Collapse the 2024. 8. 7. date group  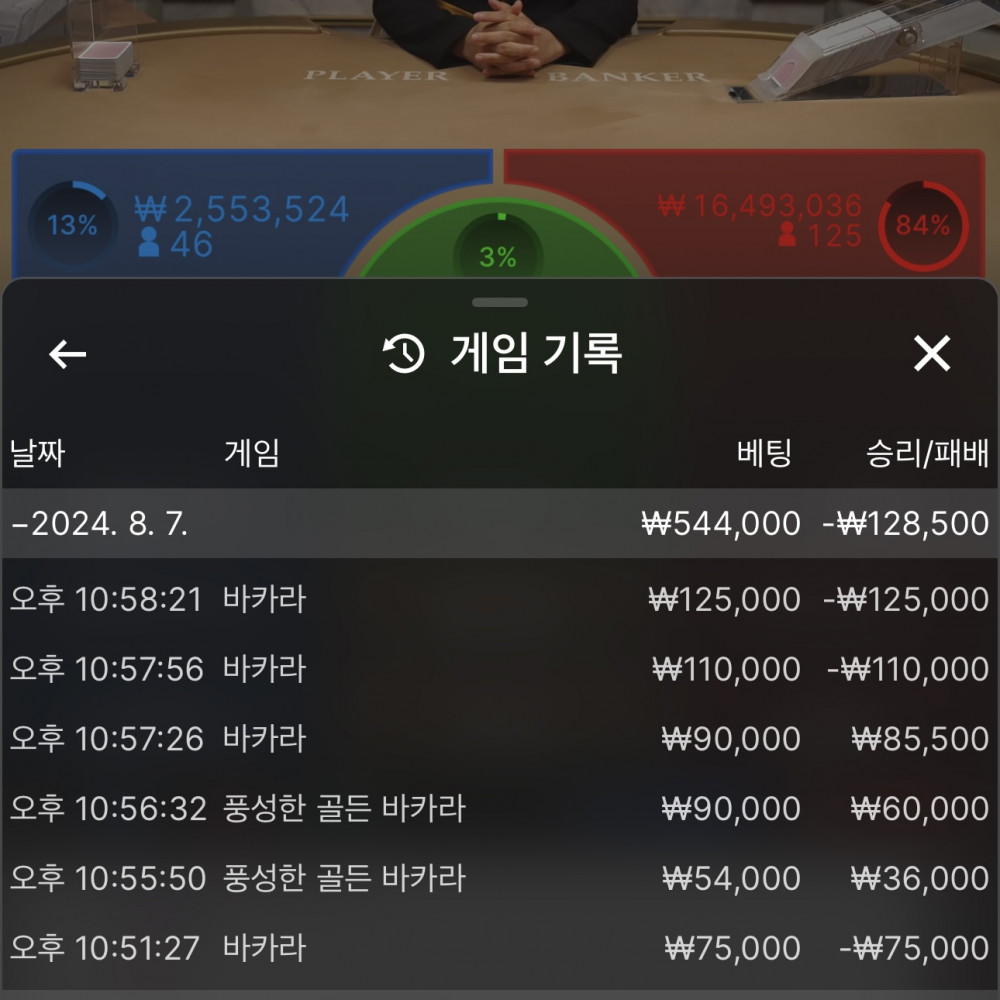(100, 523)
